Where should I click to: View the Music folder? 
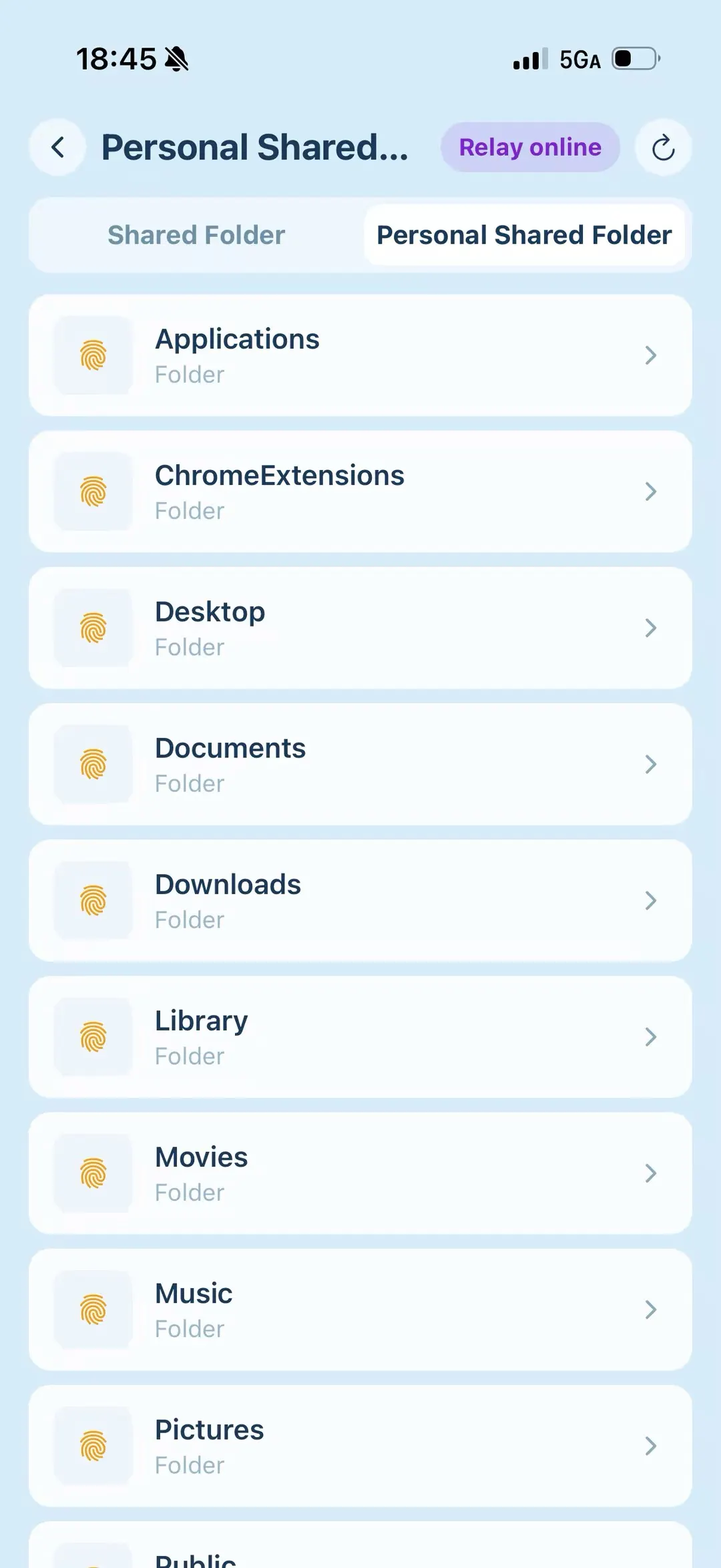click(360, 1310)
